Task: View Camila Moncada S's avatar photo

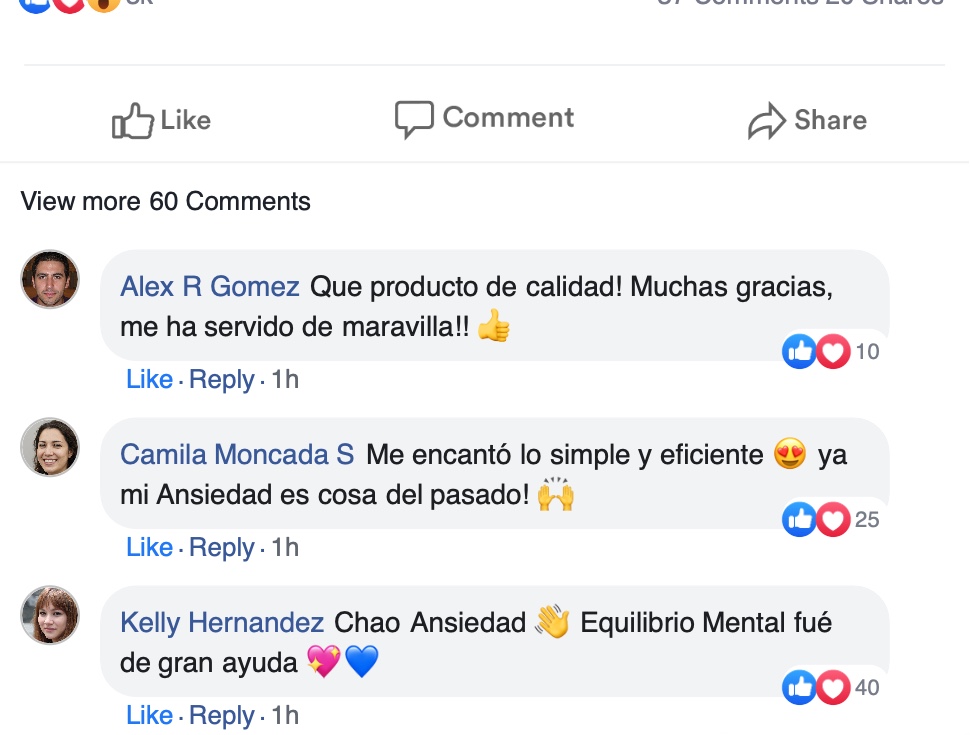Action: [x=50, y=447]
